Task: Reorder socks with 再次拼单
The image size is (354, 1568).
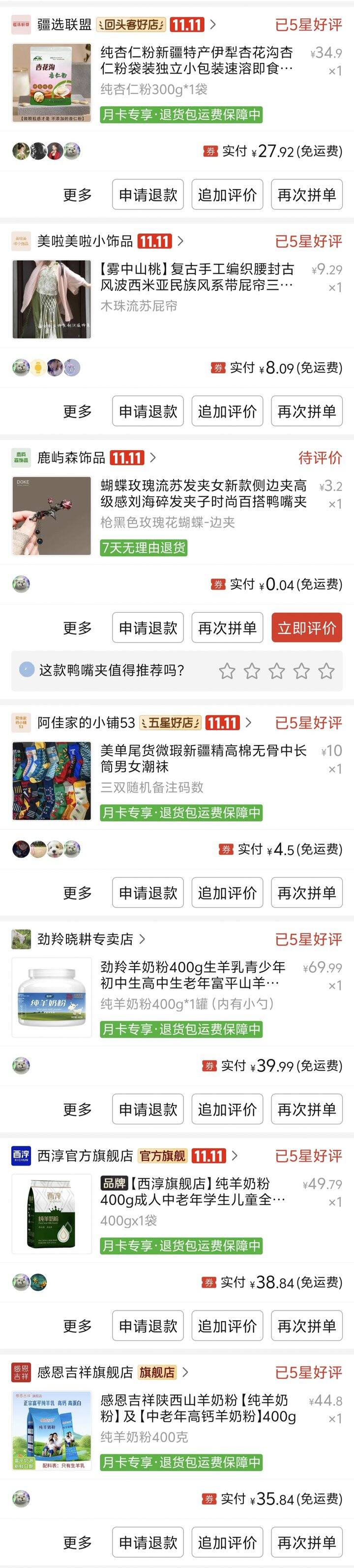Action: tap(306, 892)
